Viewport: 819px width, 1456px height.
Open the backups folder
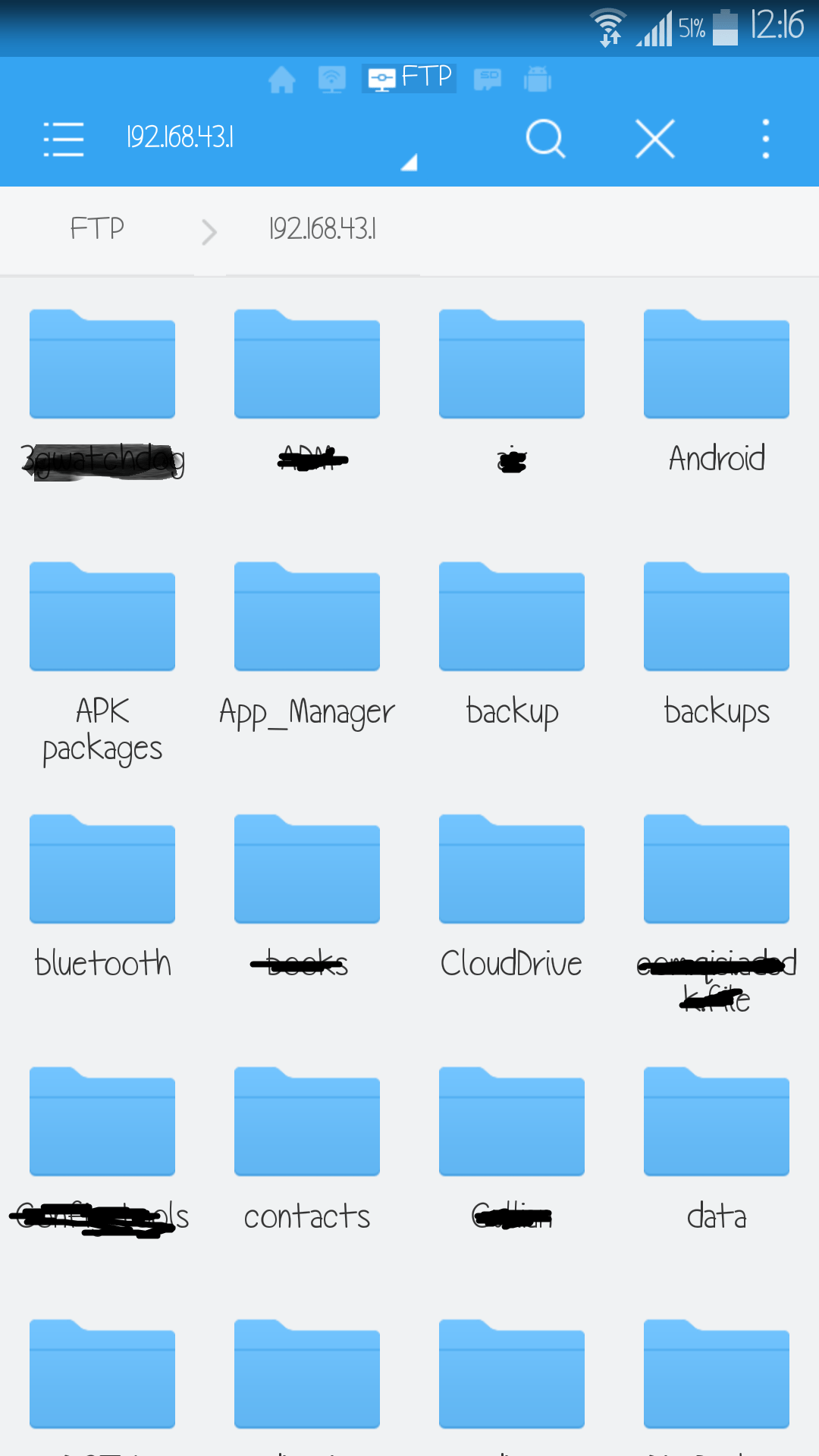pyautogui.click(x=717, y=617)
